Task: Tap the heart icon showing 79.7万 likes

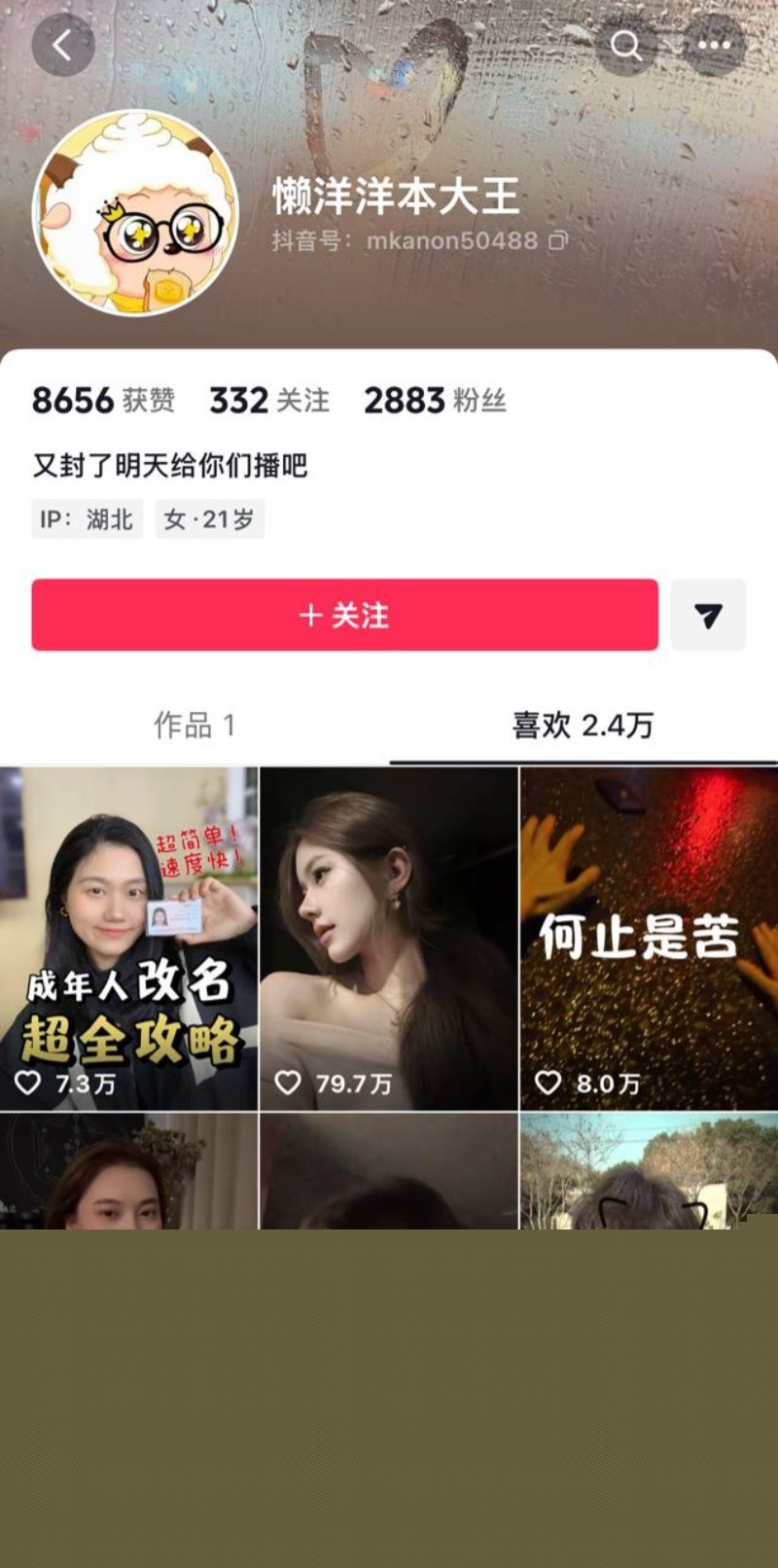Action: tap(289, 1081)
